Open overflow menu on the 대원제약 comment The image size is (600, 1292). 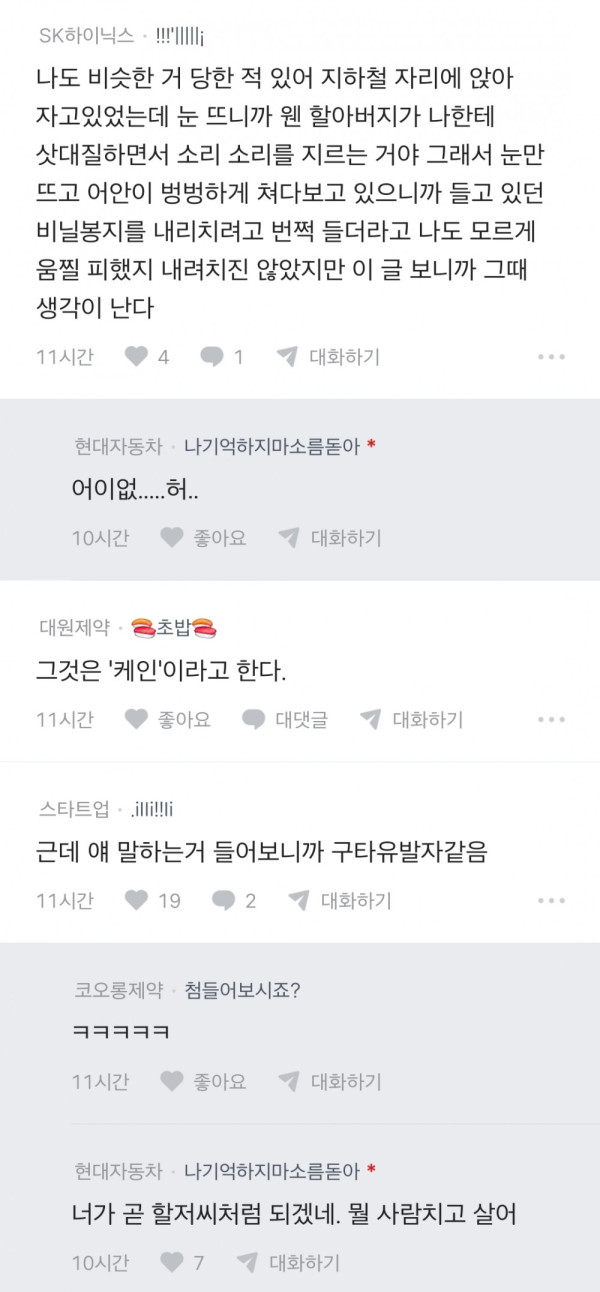(x=551, y=718)
